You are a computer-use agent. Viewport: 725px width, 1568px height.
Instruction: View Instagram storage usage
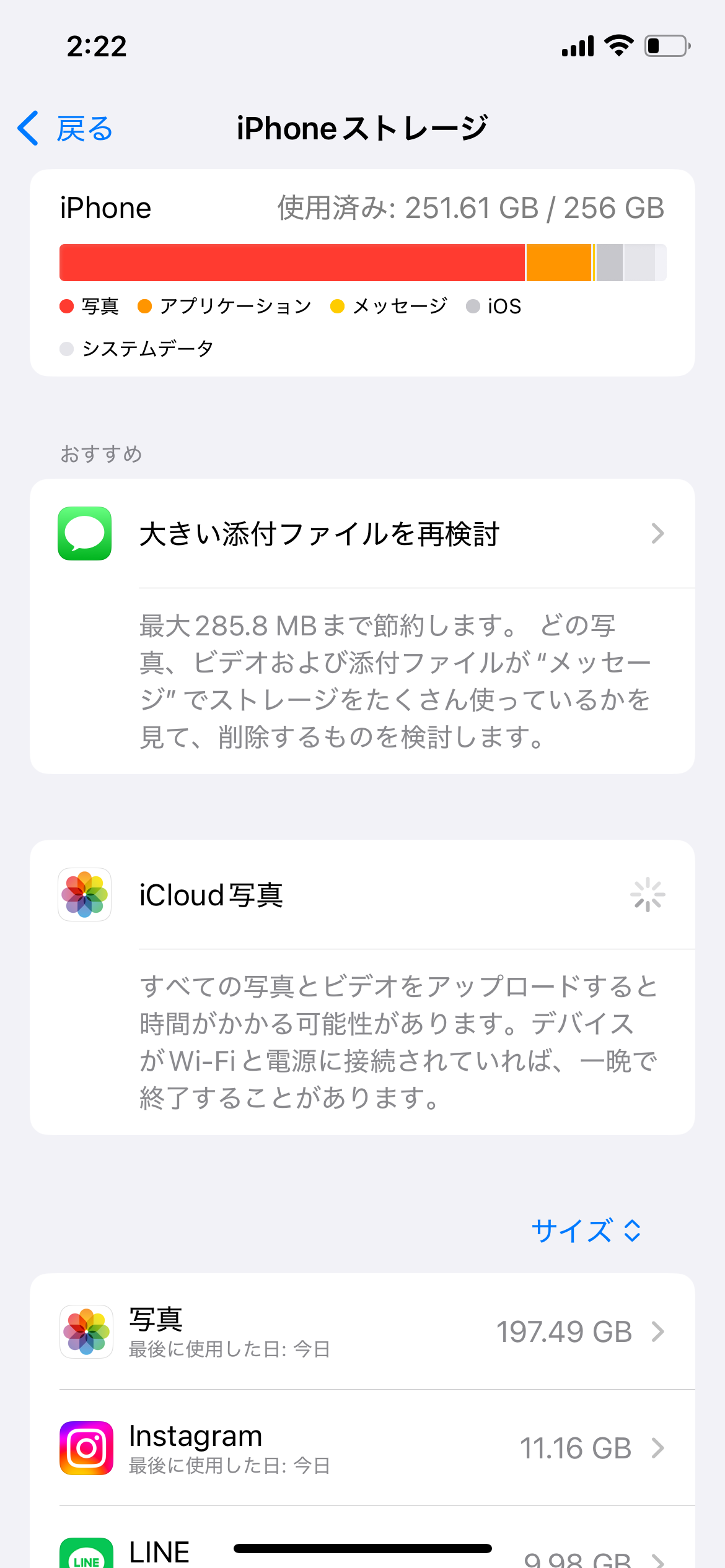coord(362,1448)
